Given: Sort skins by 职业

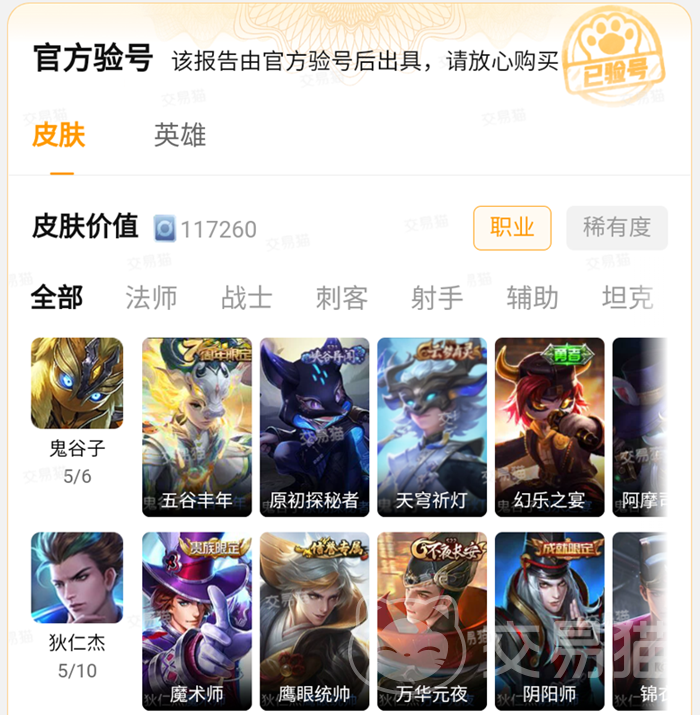Looking at the screenshot, I should point(512,228).
